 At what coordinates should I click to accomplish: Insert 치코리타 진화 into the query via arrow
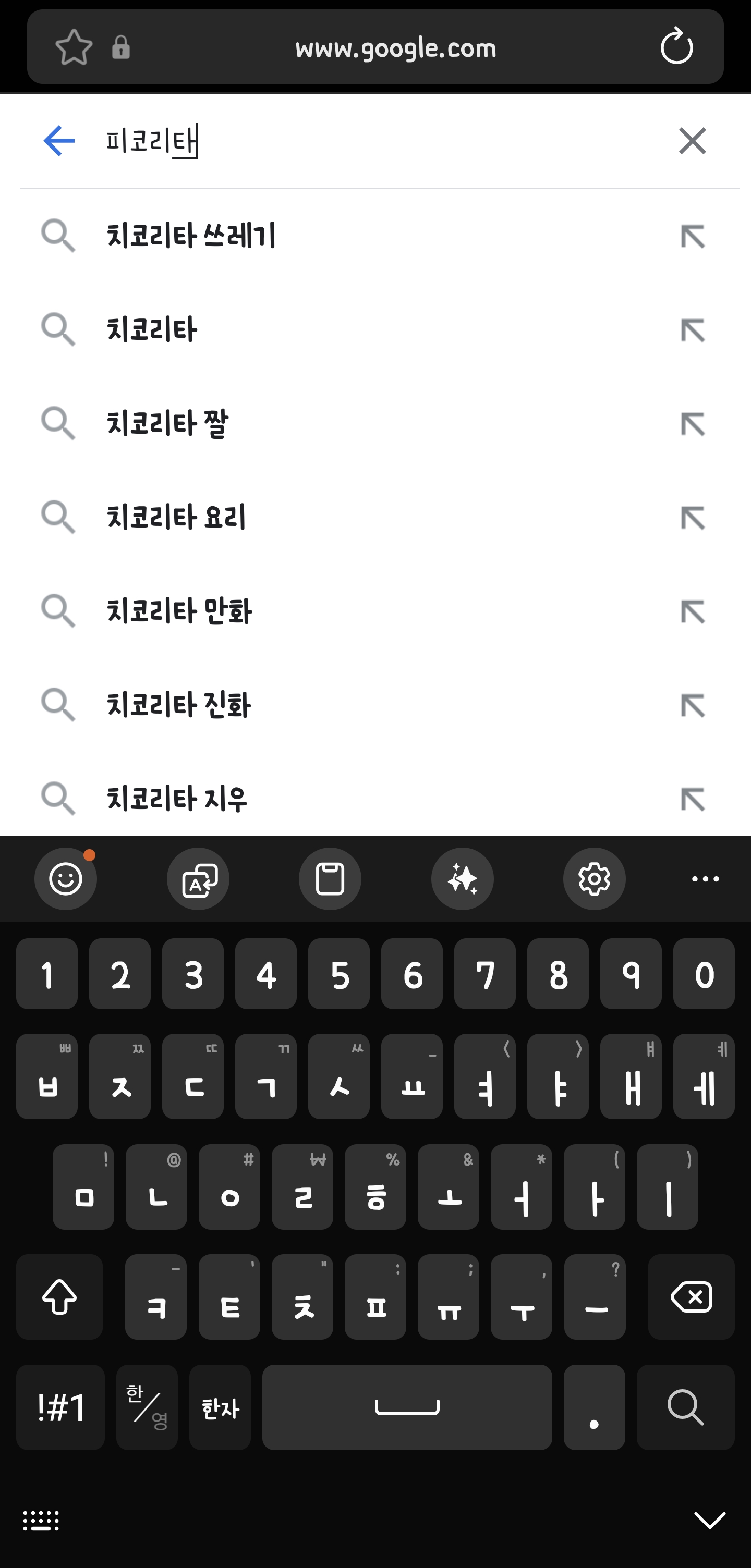click(x=692, y=705)
